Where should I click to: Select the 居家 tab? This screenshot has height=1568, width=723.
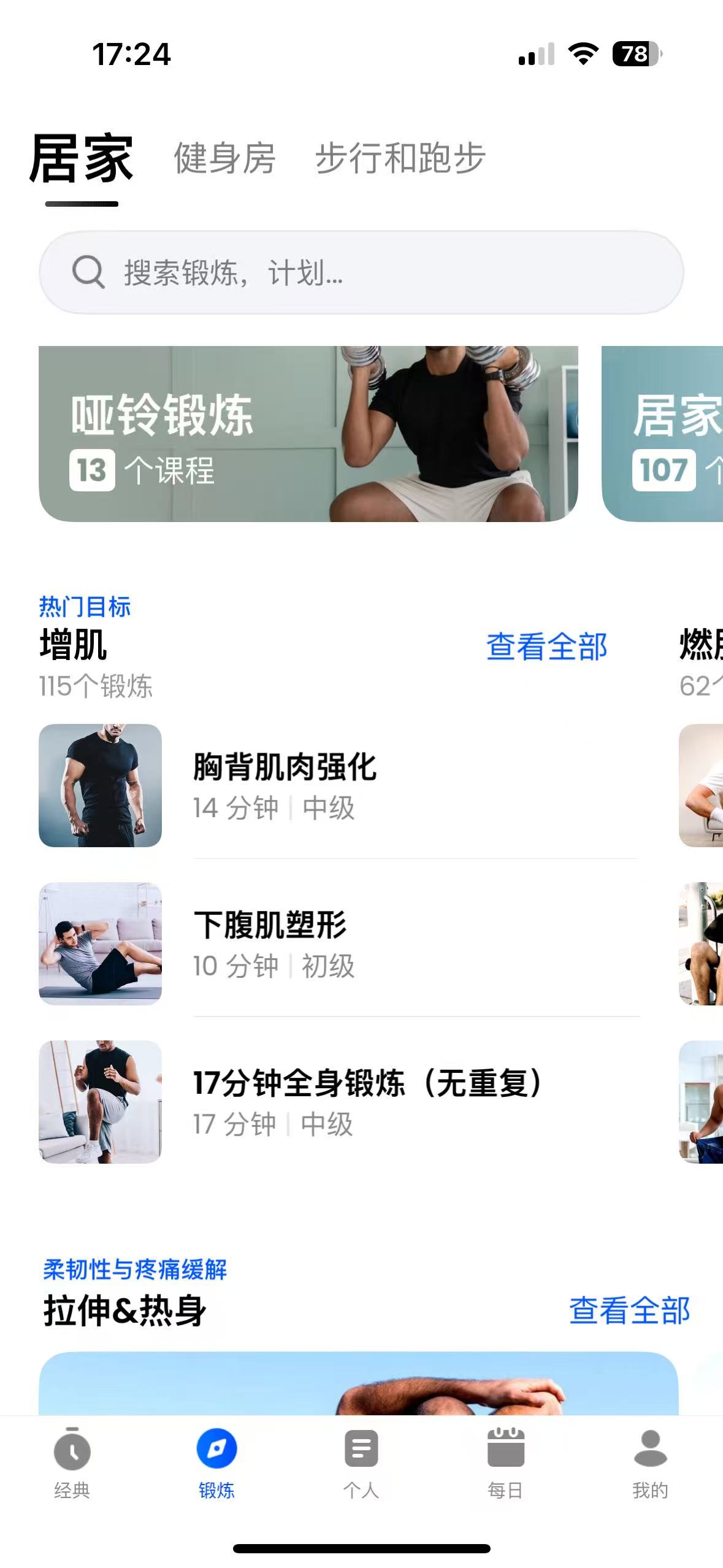tap(82, 159)
